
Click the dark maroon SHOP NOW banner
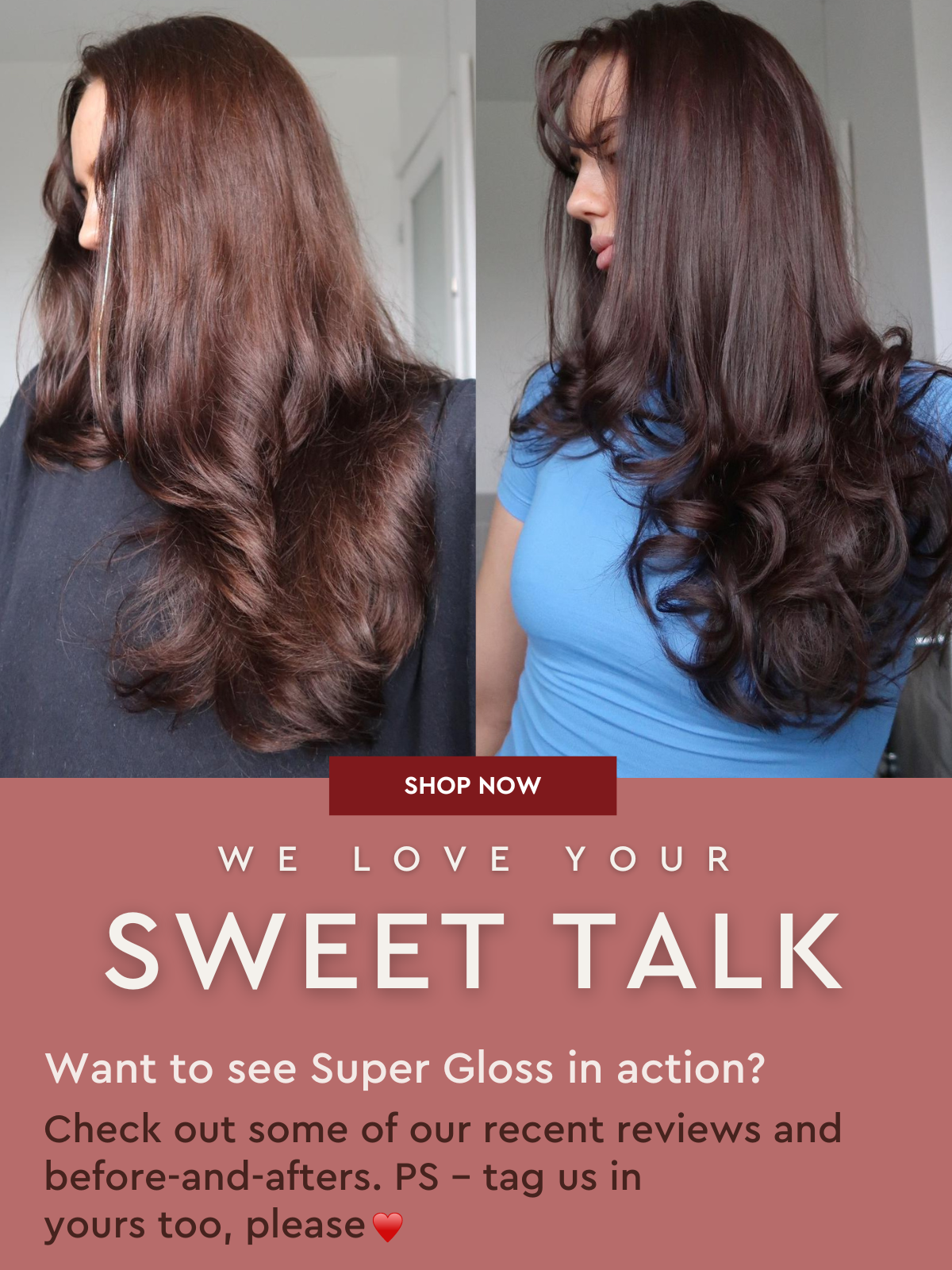[x=471, y=787]
